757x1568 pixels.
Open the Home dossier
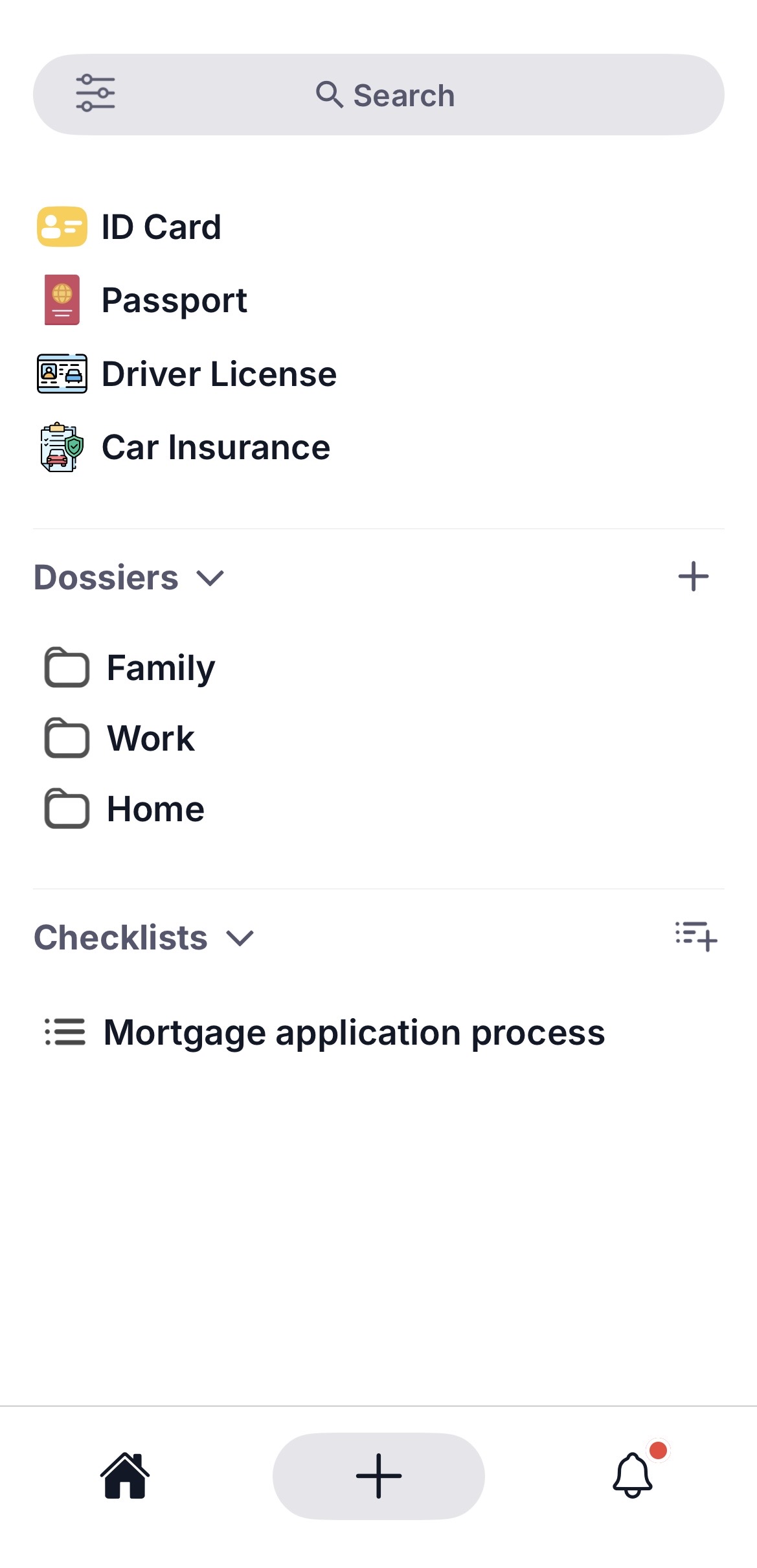(x=155, y=808)
